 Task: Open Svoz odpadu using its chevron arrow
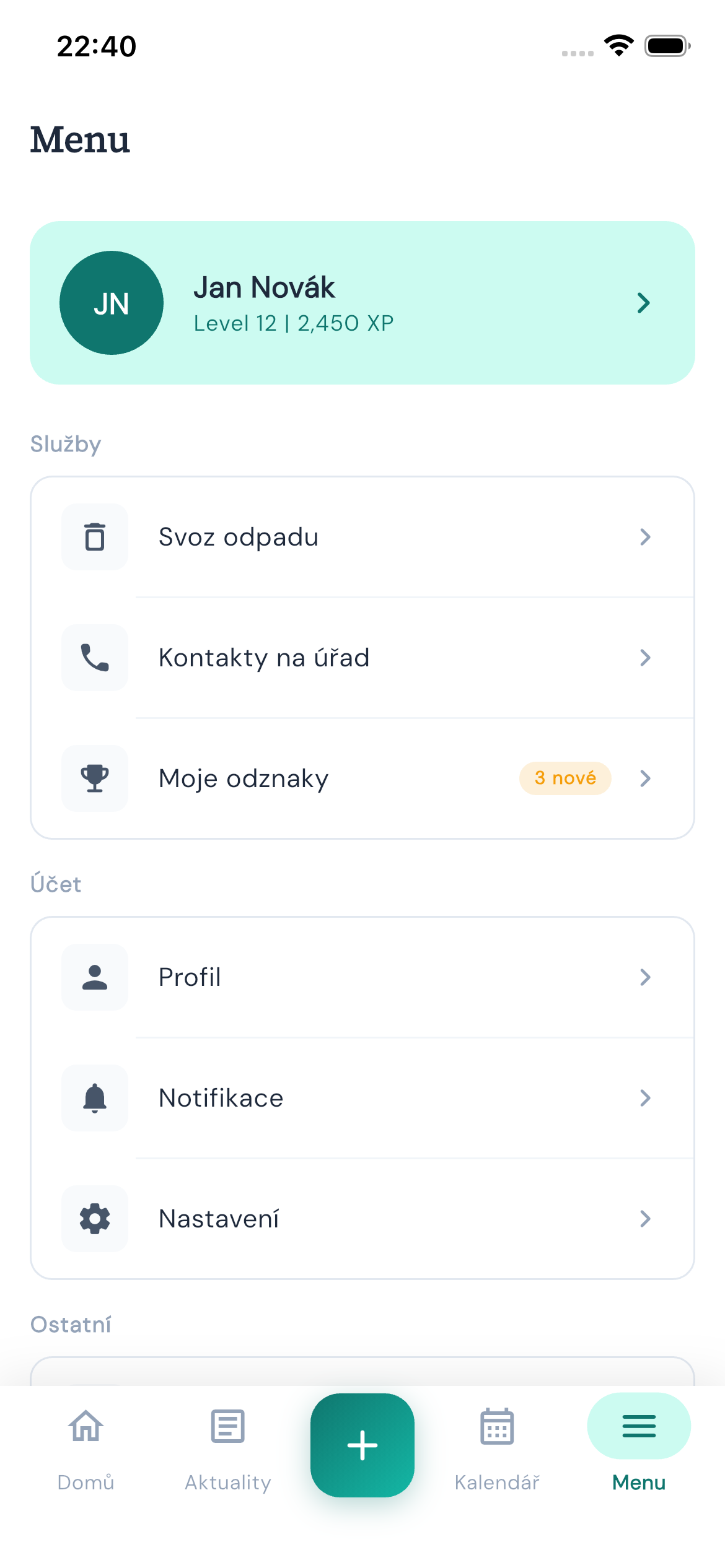pos(646,537)
